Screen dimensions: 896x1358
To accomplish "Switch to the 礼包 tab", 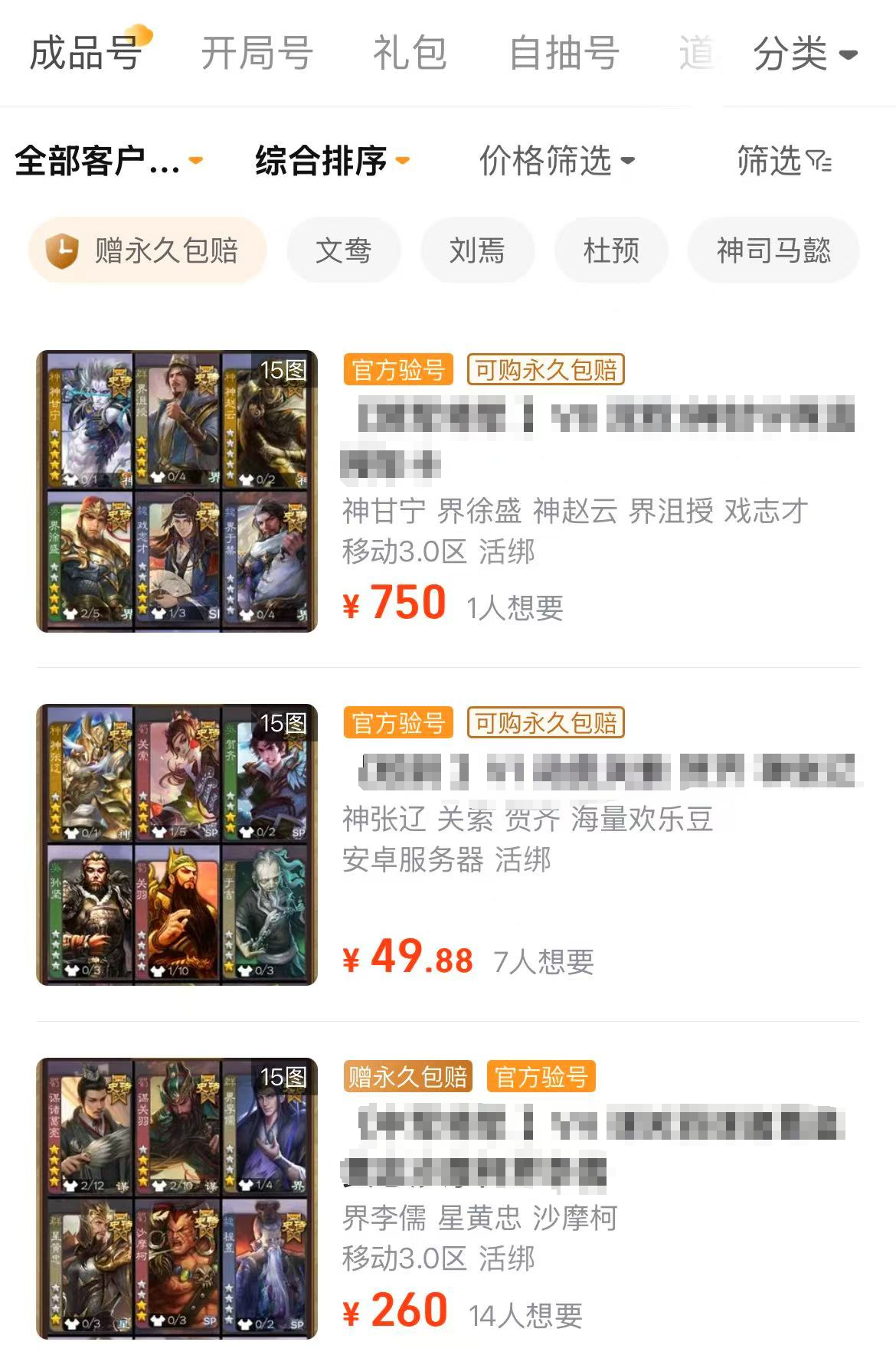I will click(410, 53).
